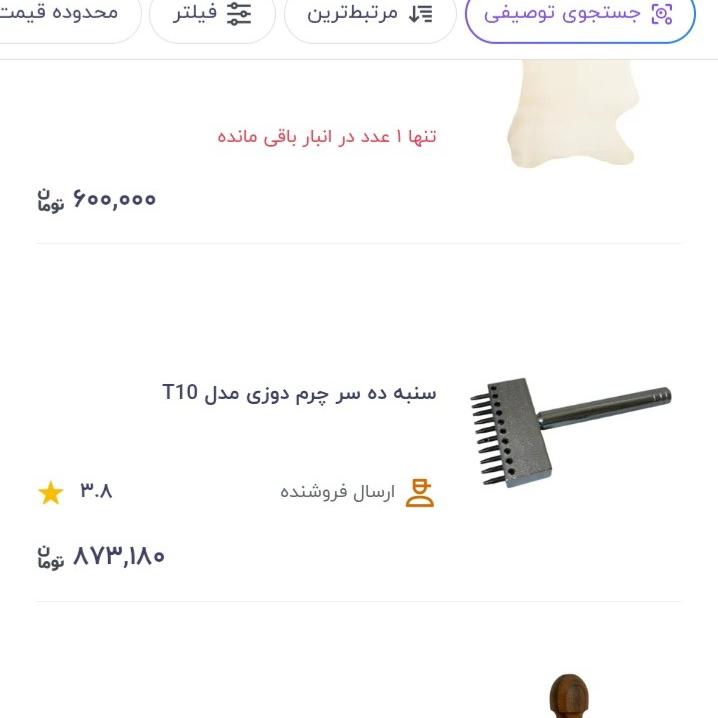Open the sort option مرتبط‌ترین
Viewport: 718px width, 718px height.
(x=370, y=15)
